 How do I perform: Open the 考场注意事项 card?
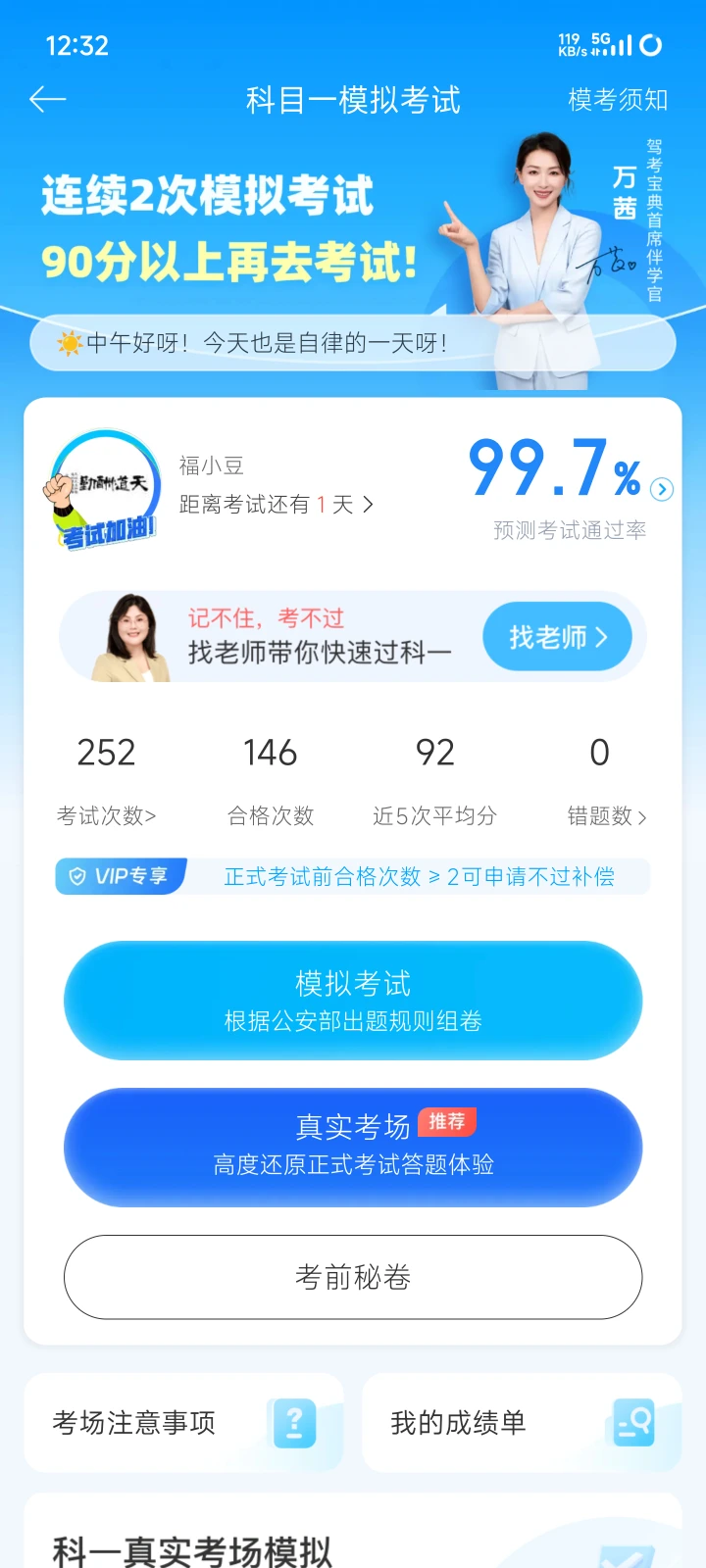click(x=184, y=1422)
